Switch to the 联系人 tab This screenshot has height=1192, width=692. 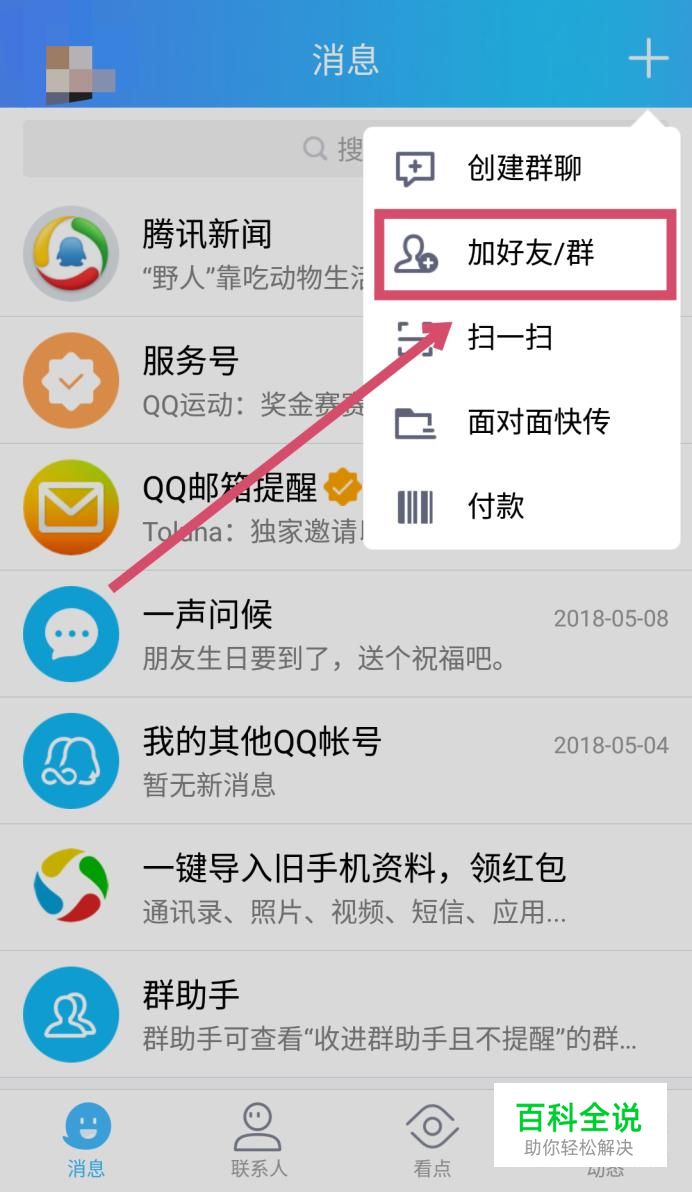(258, 1140)
